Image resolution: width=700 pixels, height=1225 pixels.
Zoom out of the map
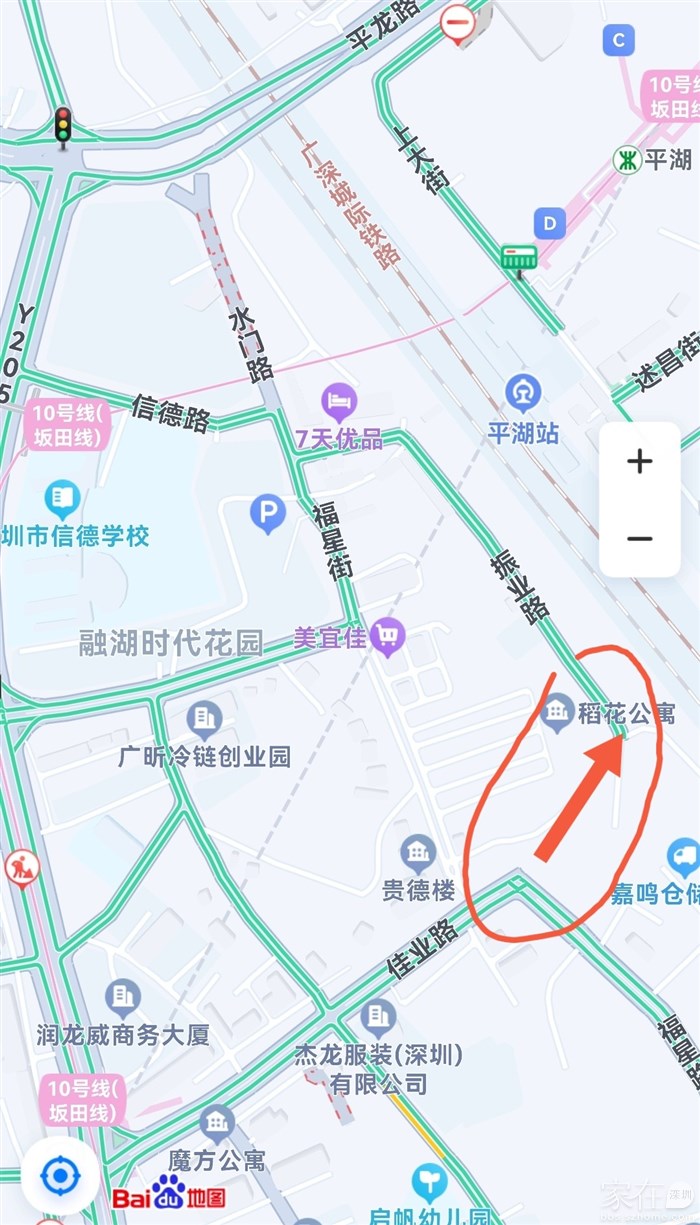(639, 539)
